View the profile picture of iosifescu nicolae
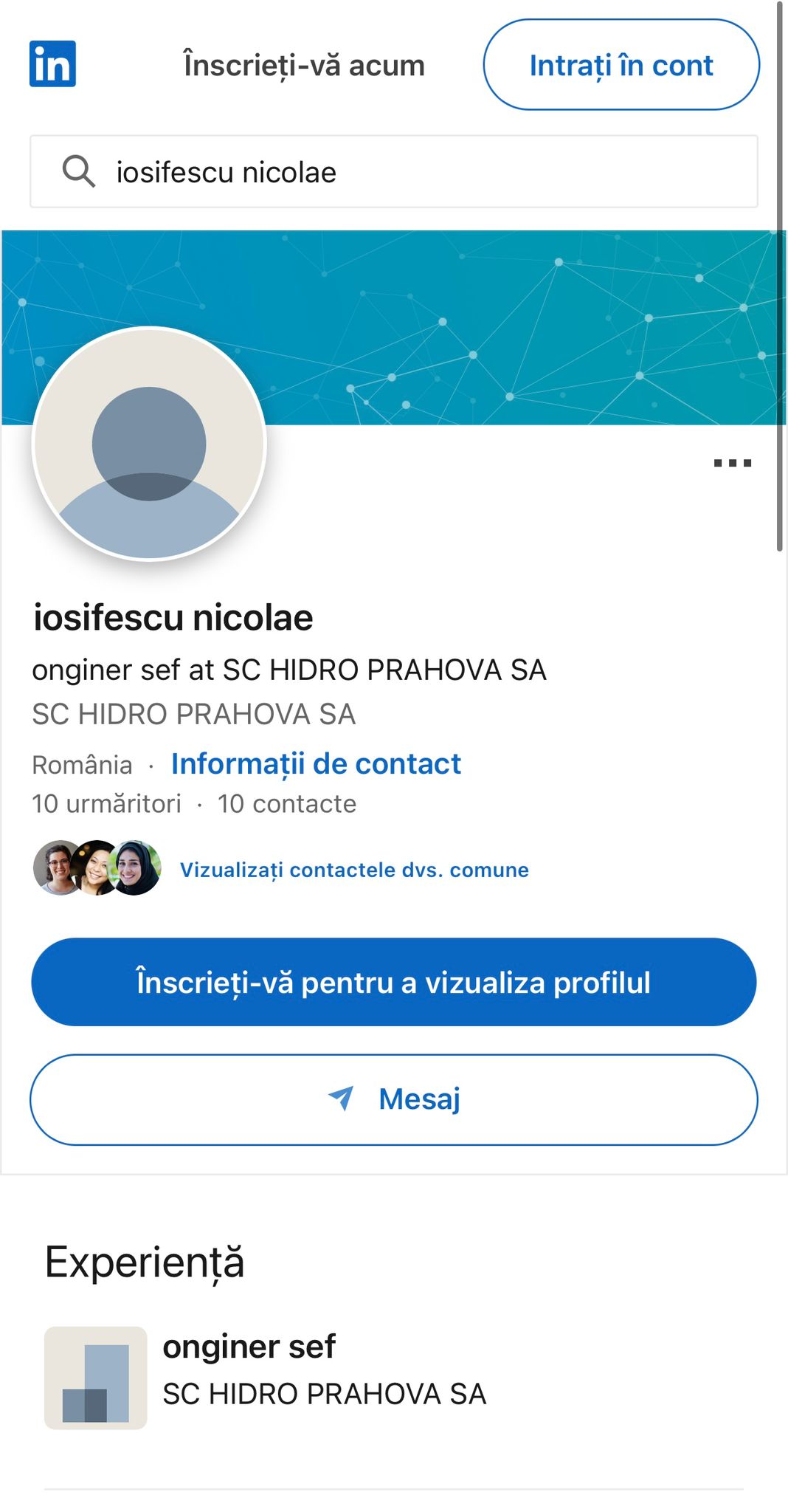Image resolution: width=788 pixels, height=1512 pixels. coord(149,444)
